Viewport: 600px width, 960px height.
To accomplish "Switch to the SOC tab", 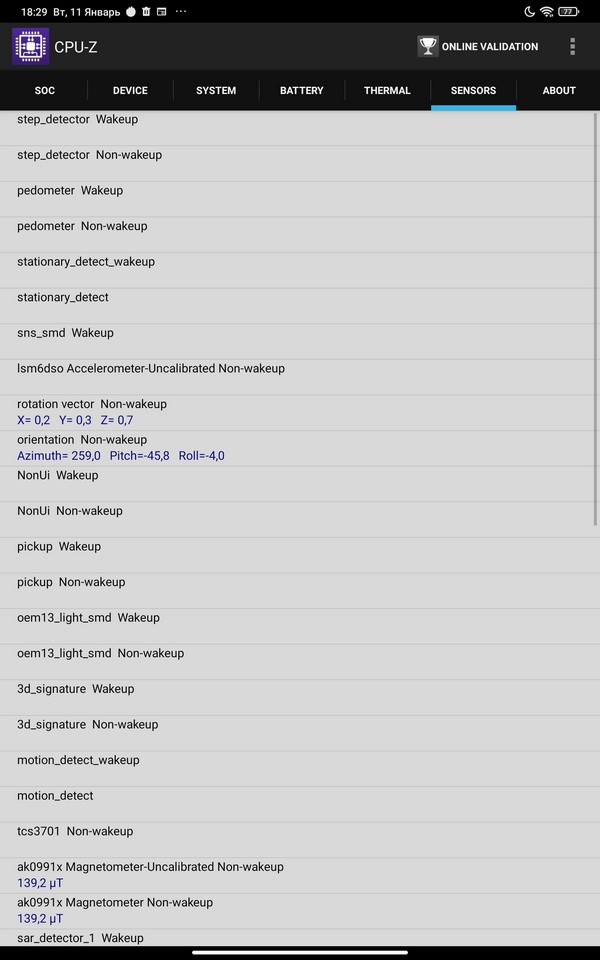I will pos(45,90).
